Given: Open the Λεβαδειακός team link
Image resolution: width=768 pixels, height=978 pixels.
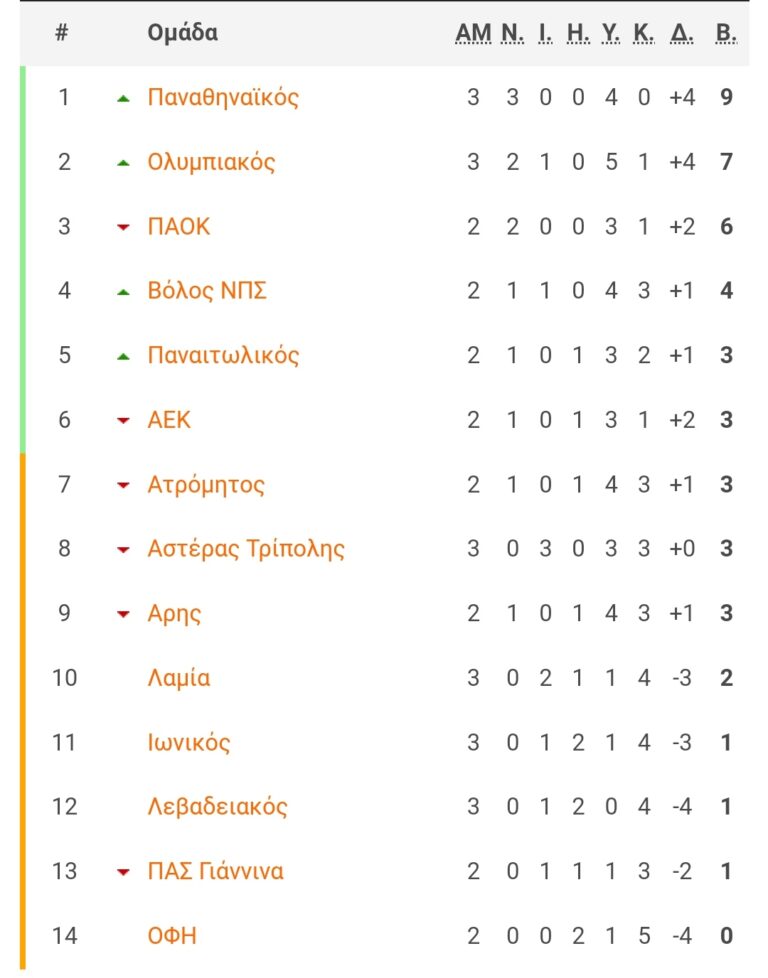Looking at the screenshot, I should (217, 807).
